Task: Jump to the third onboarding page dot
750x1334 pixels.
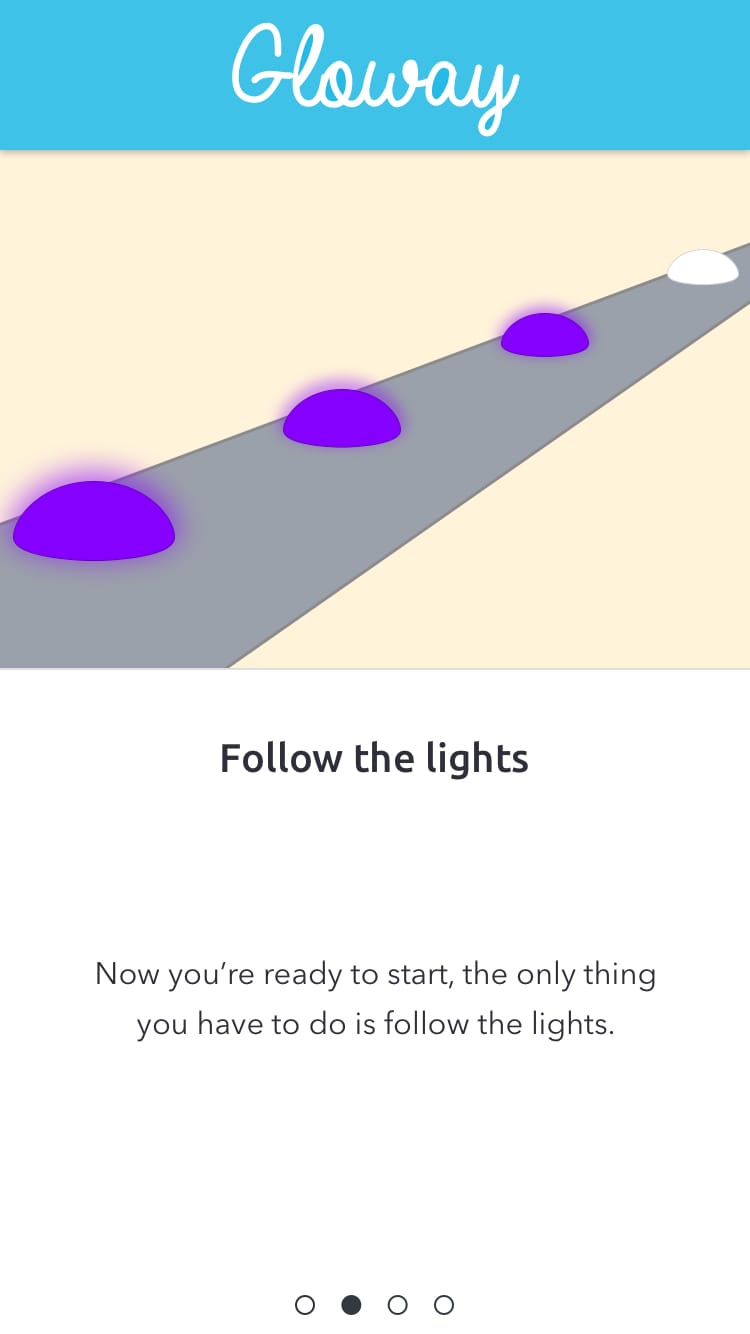Action: coord(397,1305)
